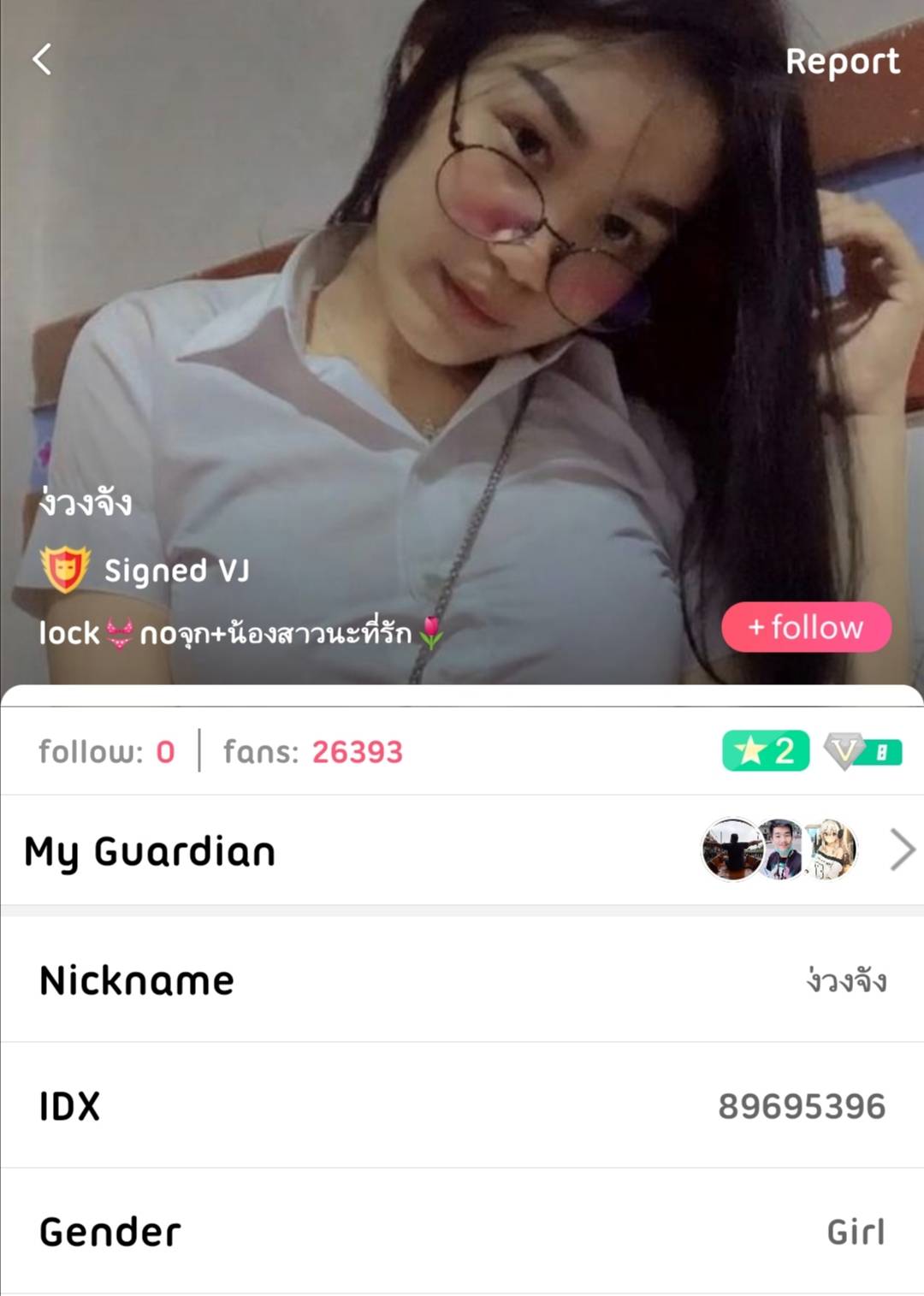The image size is (924, 1296).
Task: Open the My Guardian list
Action: tap(902, 850)
